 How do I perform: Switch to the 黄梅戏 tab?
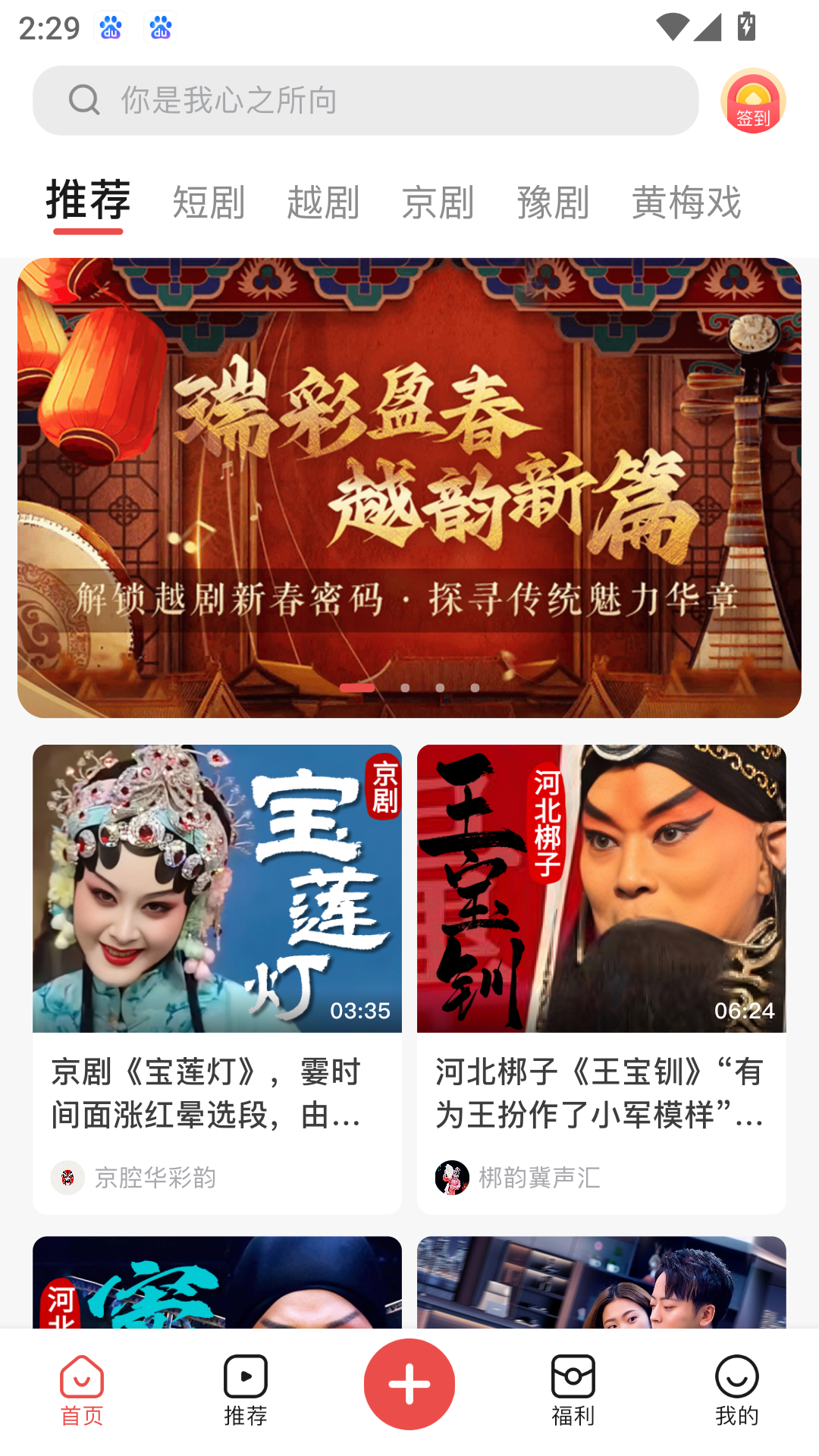pyautogui.click(x=687, y=202)
